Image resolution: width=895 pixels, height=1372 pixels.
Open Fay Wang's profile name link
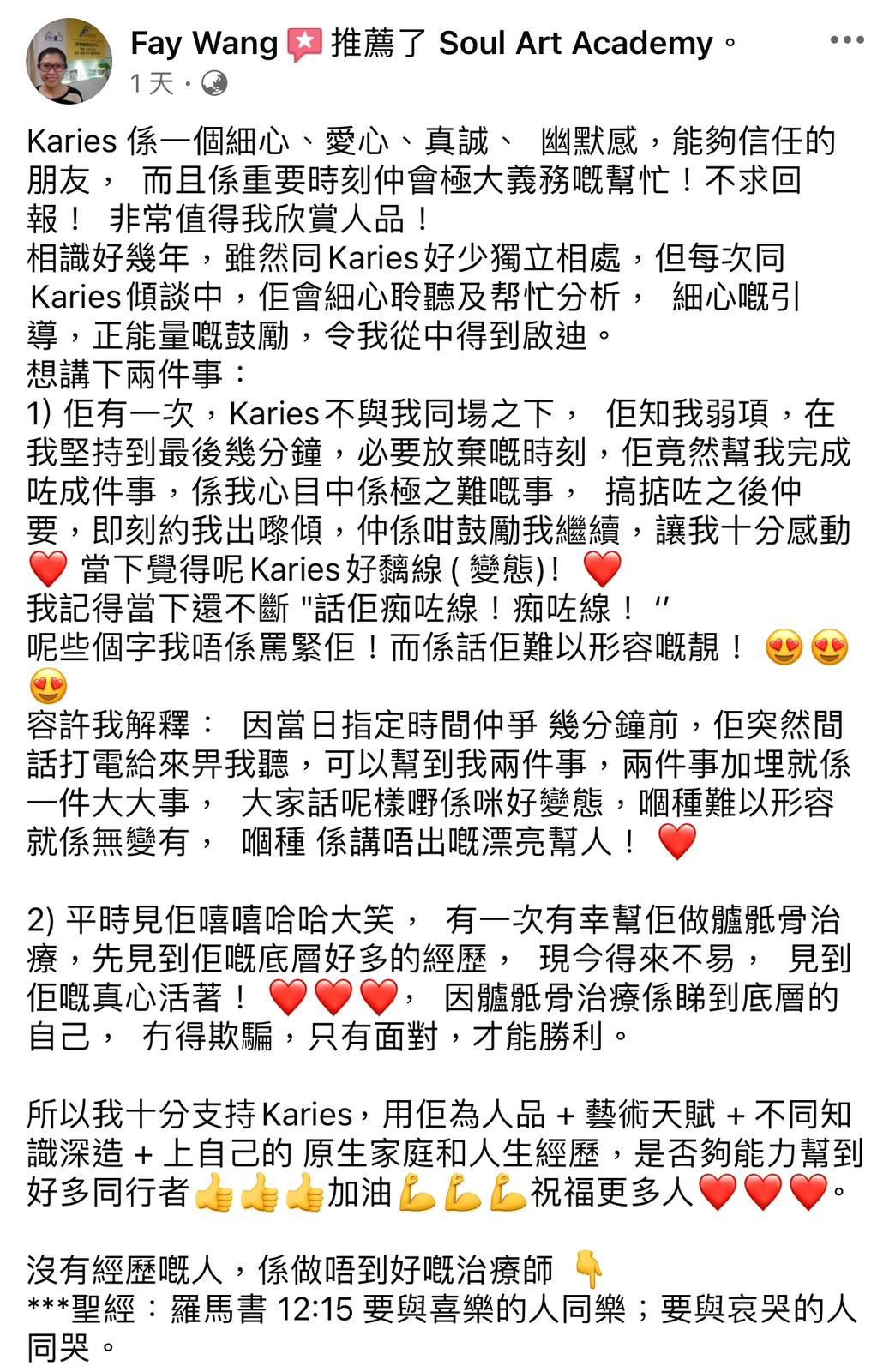(x=204, y=43)
